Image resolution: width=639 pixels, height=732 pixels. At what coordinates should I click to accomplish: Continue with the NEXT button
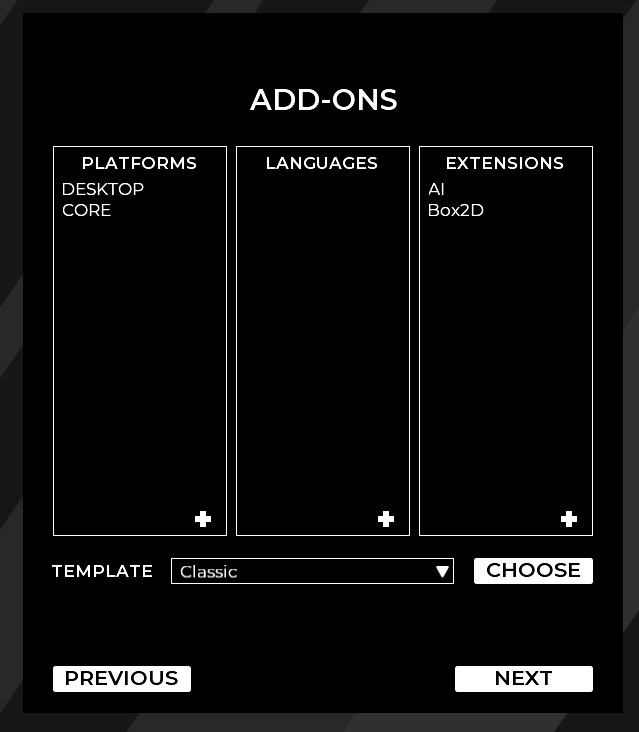tap(523, 678)
